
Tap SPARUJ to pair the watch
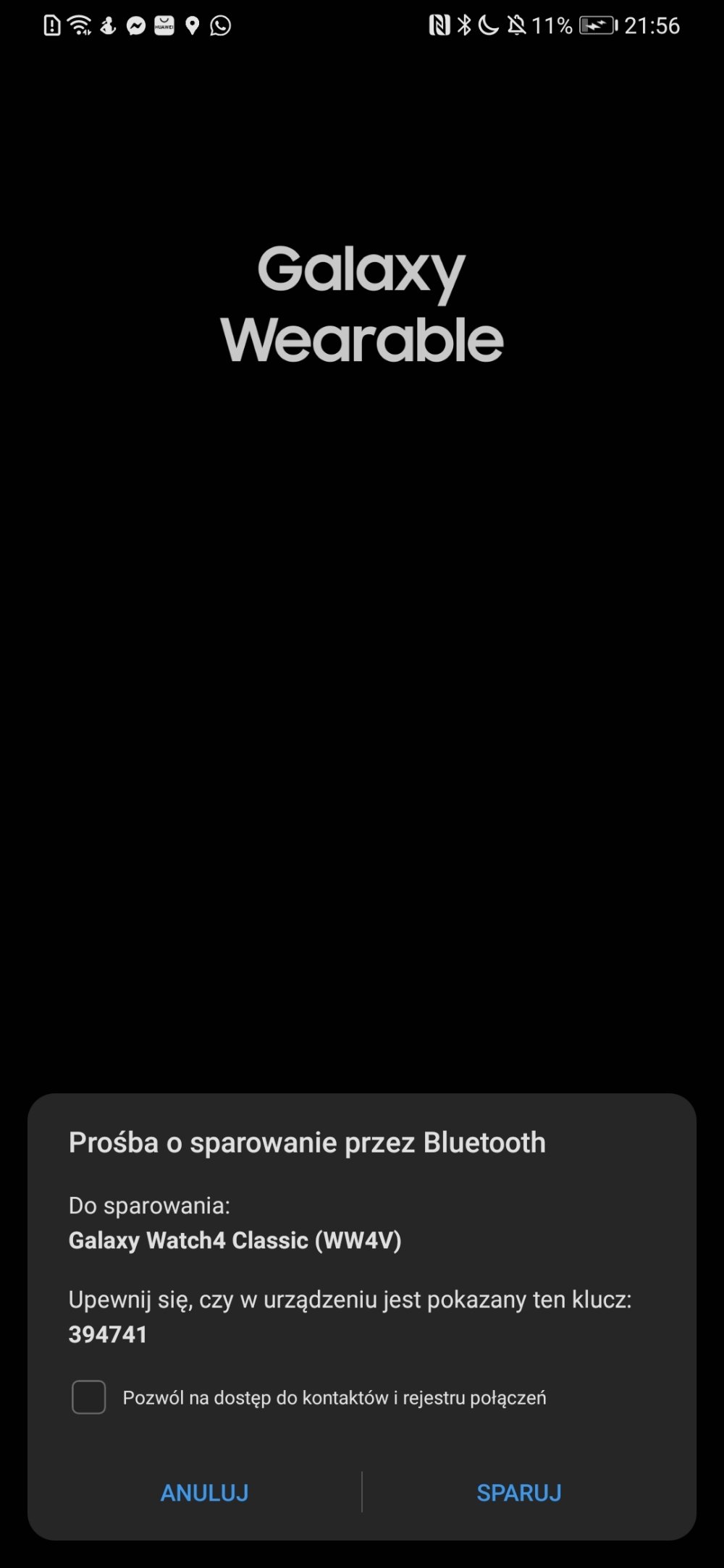point(519,1492)
